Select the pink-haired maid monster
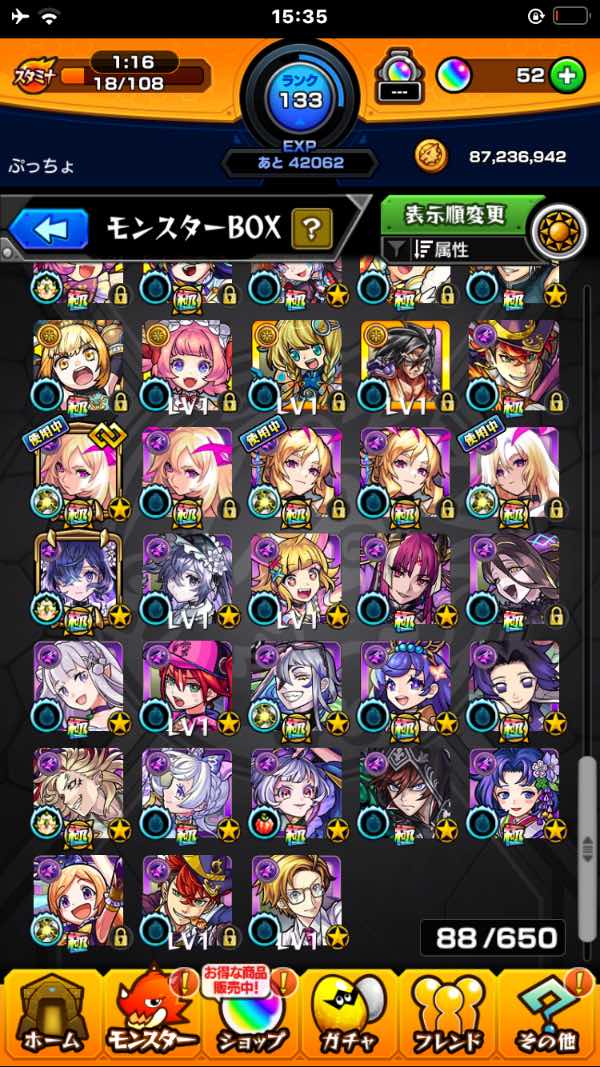The height and width of the screenshot is (1067, 600). tap(187, 364)
